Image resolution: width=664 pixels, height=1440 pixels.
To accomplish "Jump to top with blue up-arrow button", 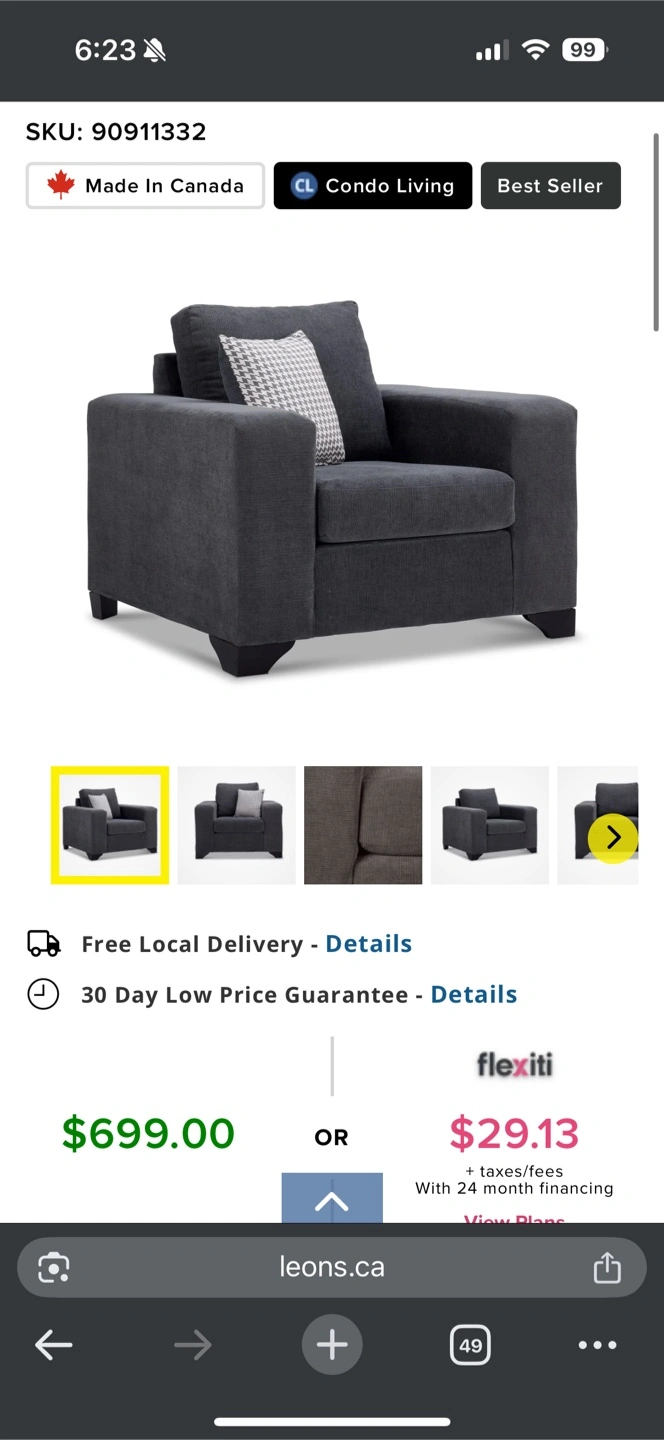I will point(331,1198).
